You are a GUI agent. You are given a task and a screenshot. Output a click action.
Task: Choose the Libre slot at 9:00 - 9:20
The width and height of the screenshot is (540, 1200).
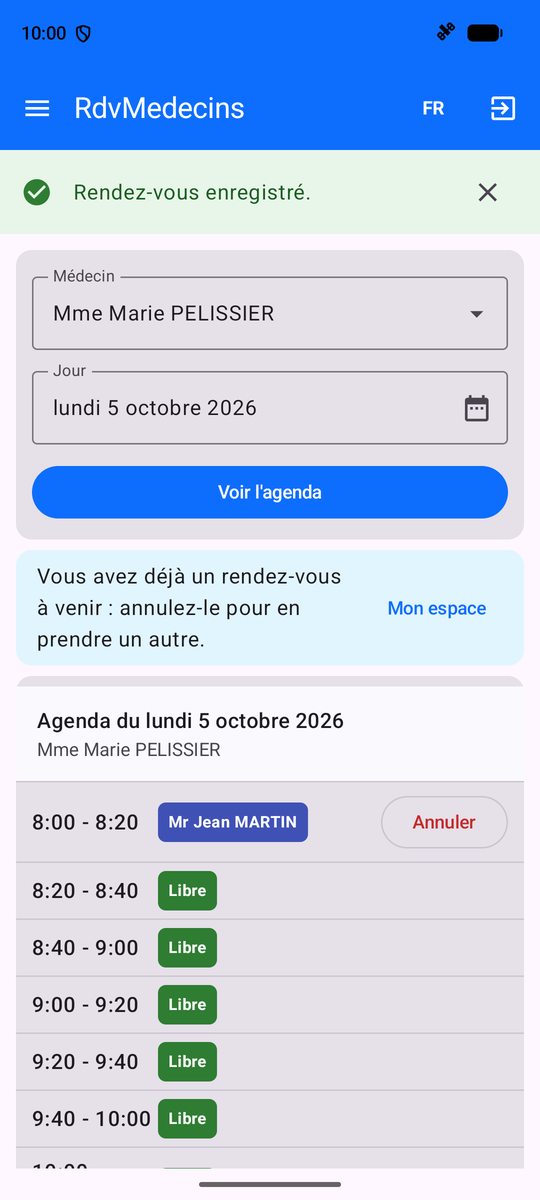187,1004
